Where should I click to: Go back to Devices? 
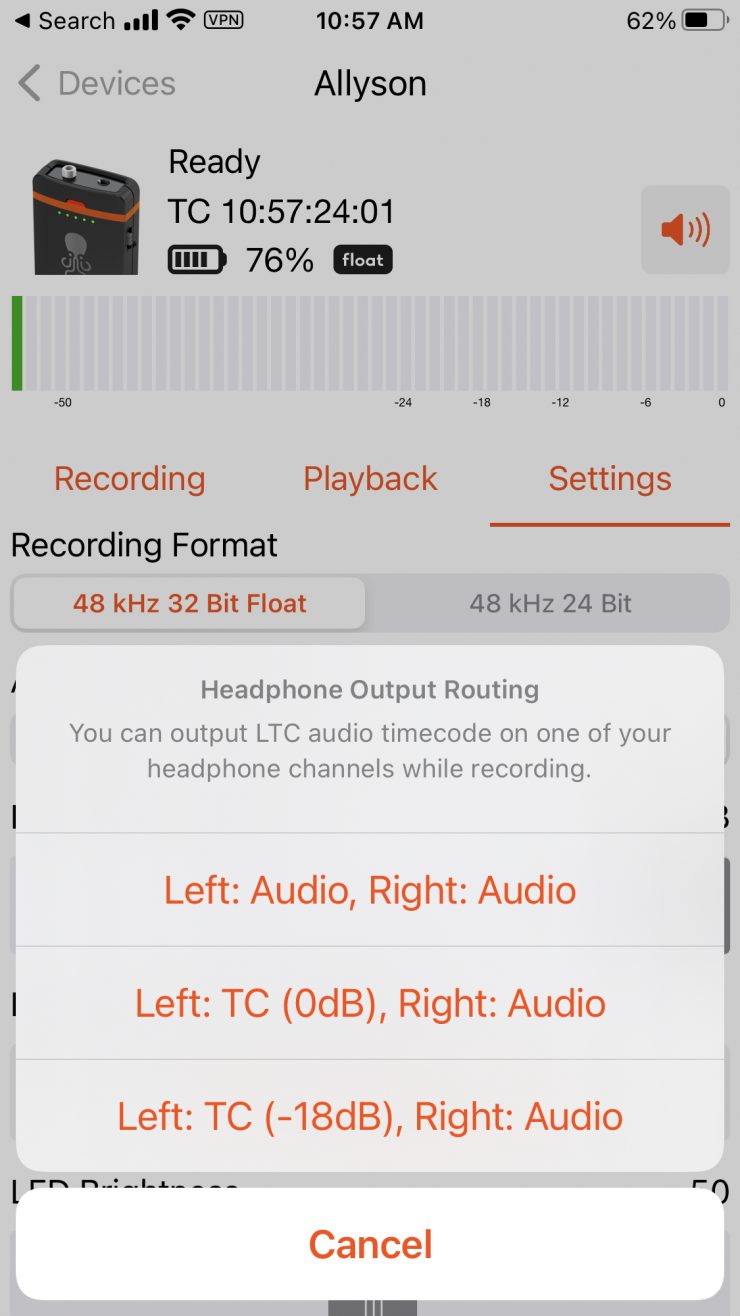(x=97, y=84)
